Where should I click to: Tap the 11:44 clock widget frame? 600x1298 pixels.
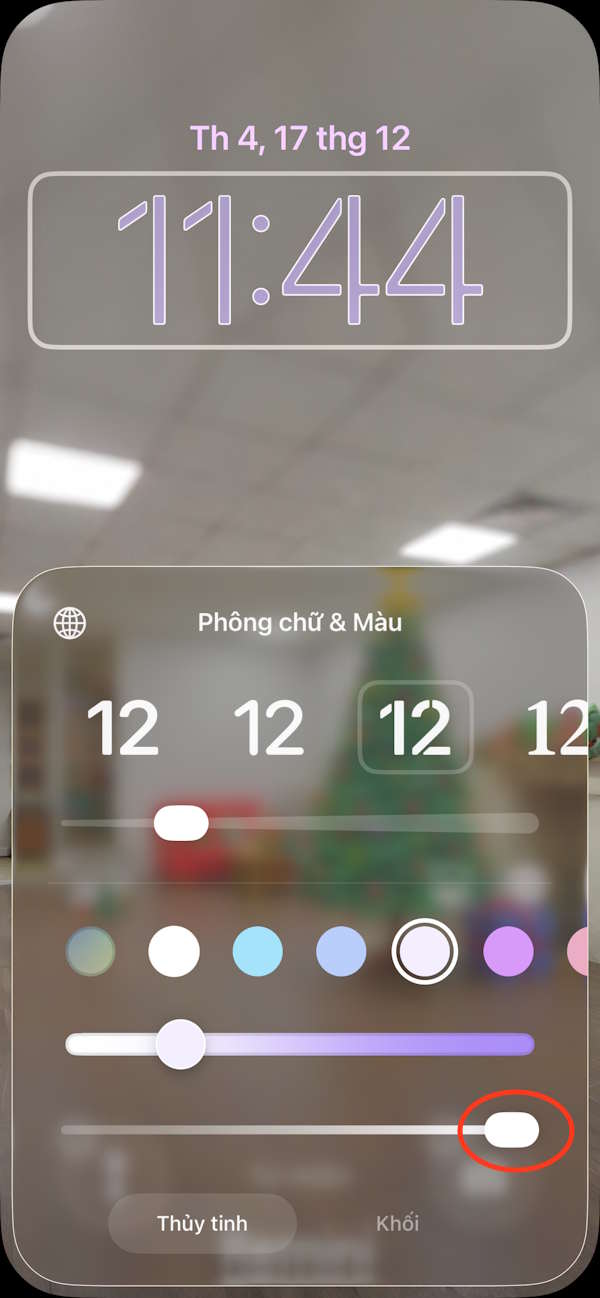300,260
